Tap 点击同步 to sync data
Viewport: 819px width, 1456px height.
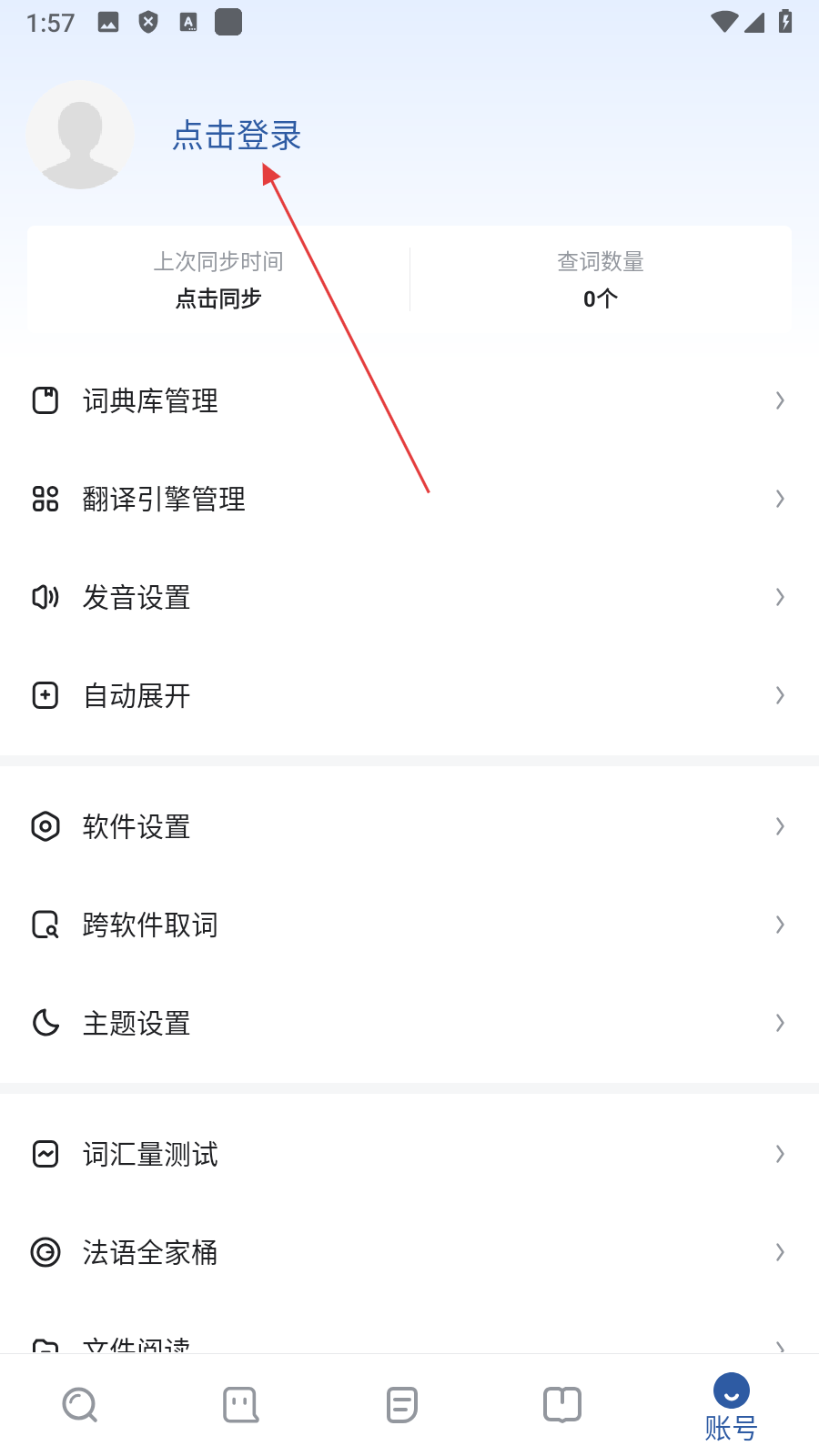(218, 298)
